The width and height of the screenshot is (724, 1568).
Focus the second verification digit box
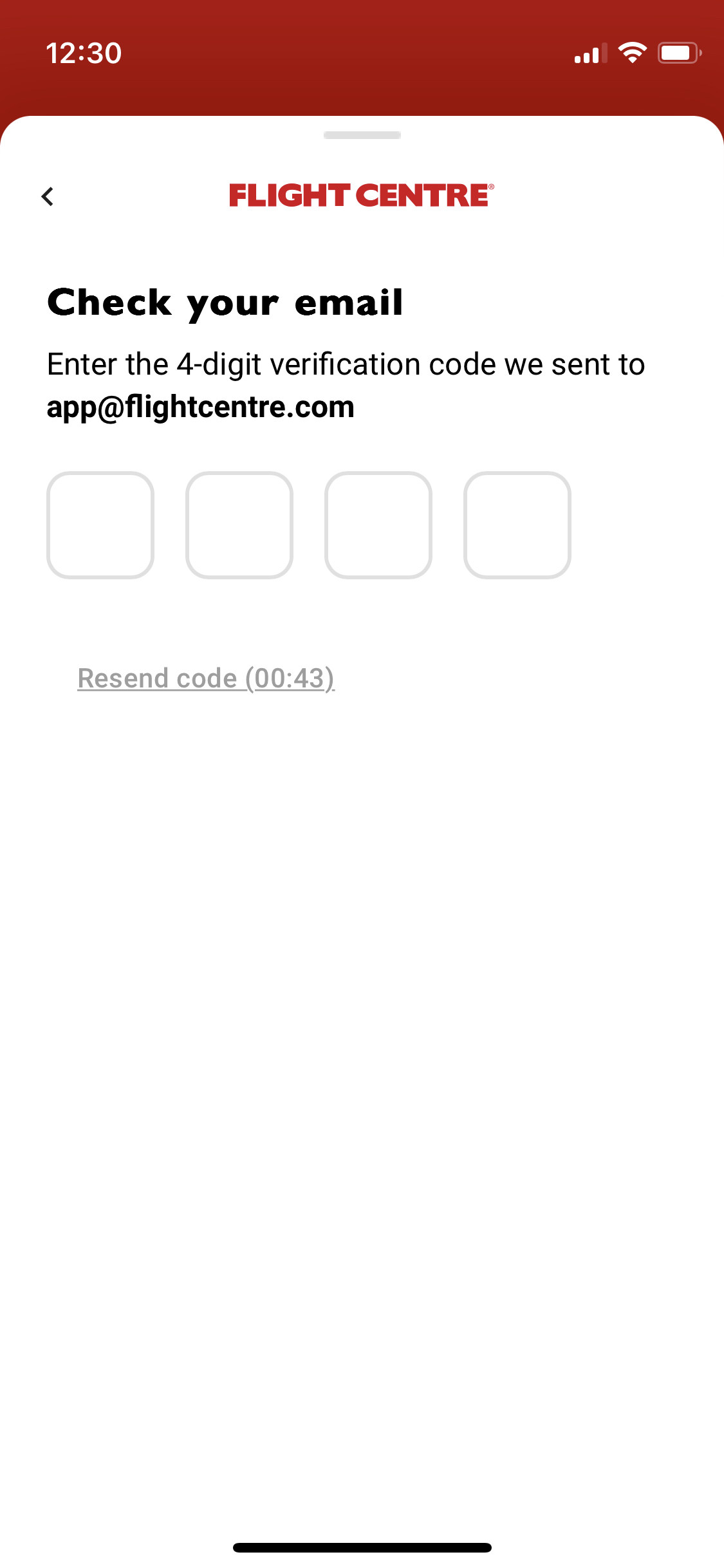pos(239,525)
